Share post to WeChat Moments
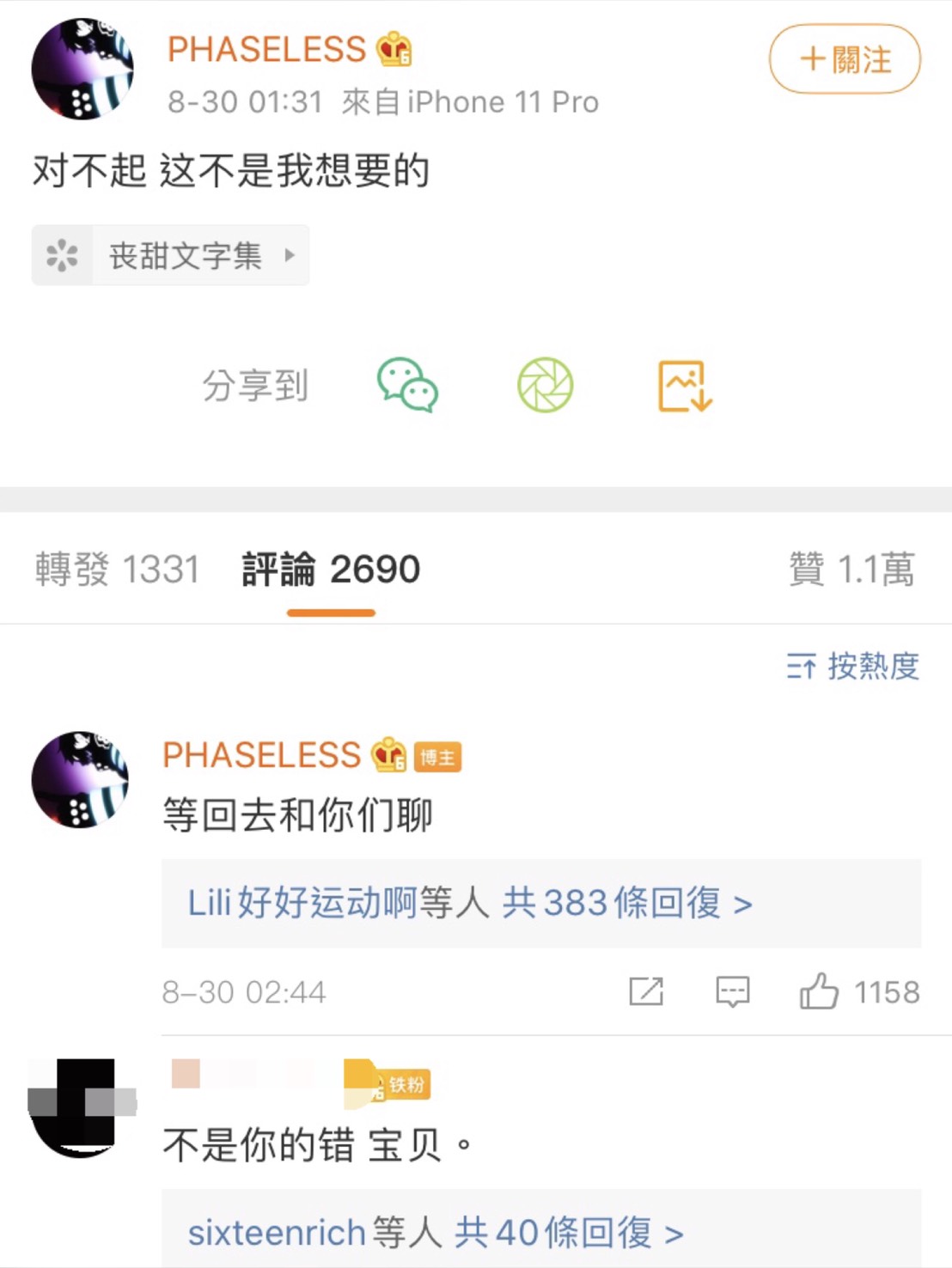952x1268 pixels. (x=545, y=385)
